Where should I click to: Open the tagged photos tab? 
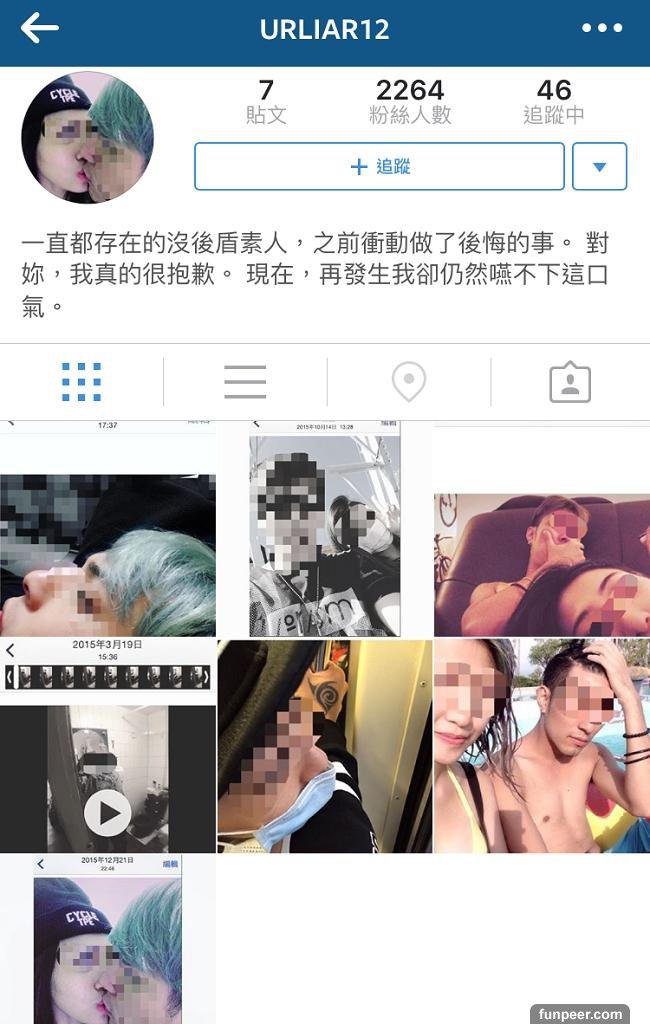tap(570, 382)
